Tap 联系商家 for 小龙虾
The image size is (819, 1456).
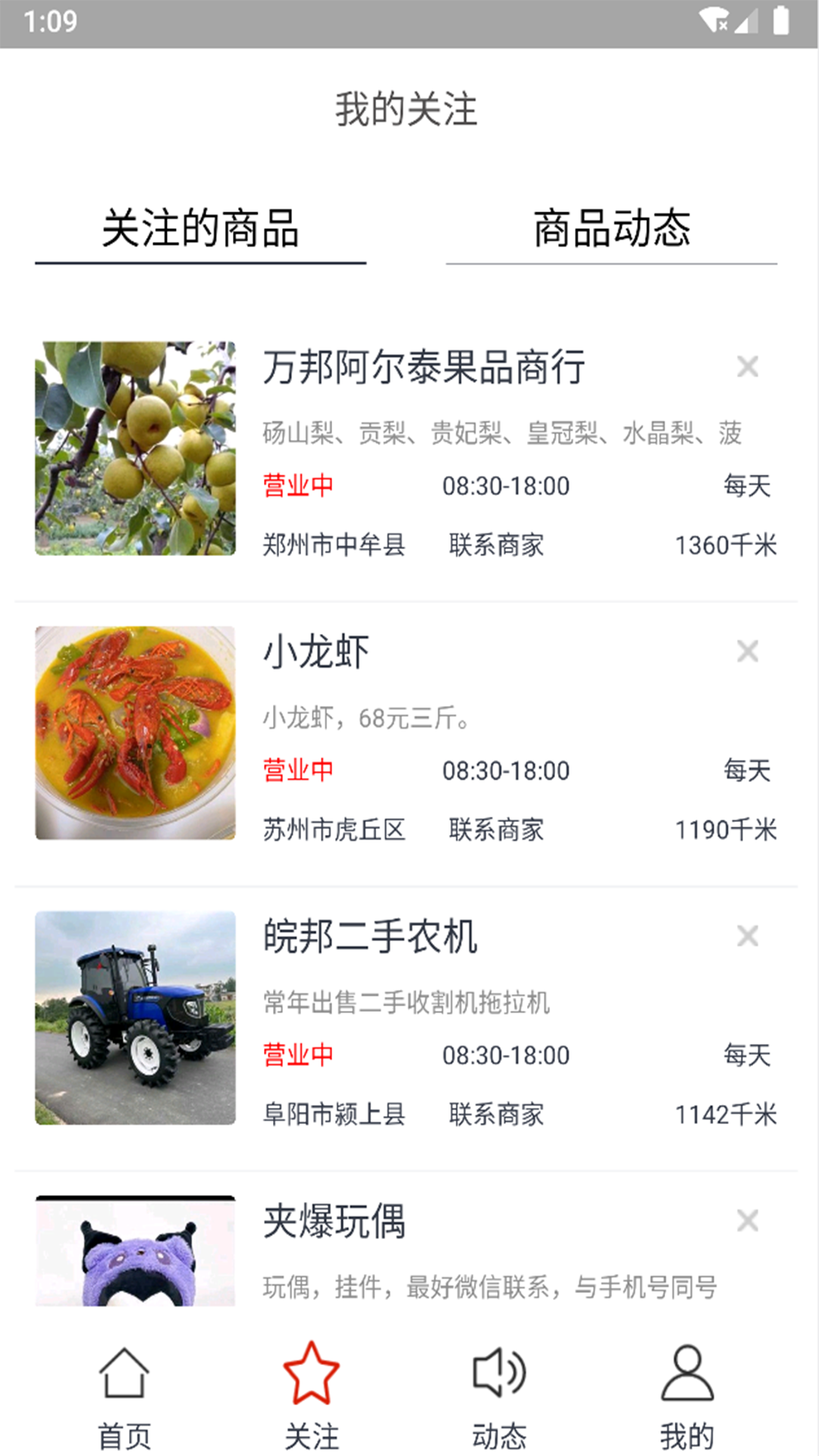point(496,830)
